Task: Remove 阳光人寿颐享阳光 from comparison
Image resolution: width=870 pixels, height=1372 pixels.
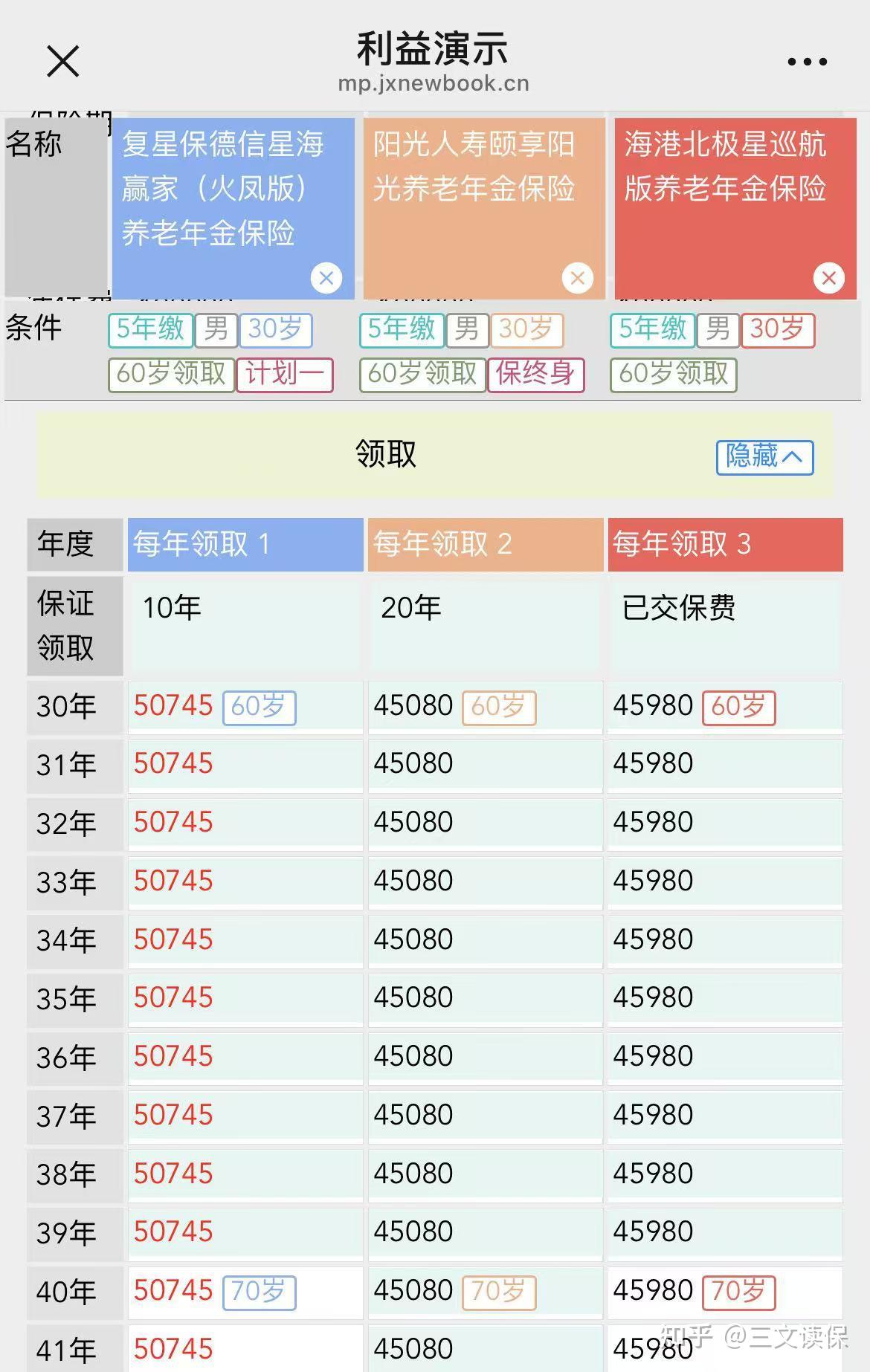Action: (x=578, y=278)
